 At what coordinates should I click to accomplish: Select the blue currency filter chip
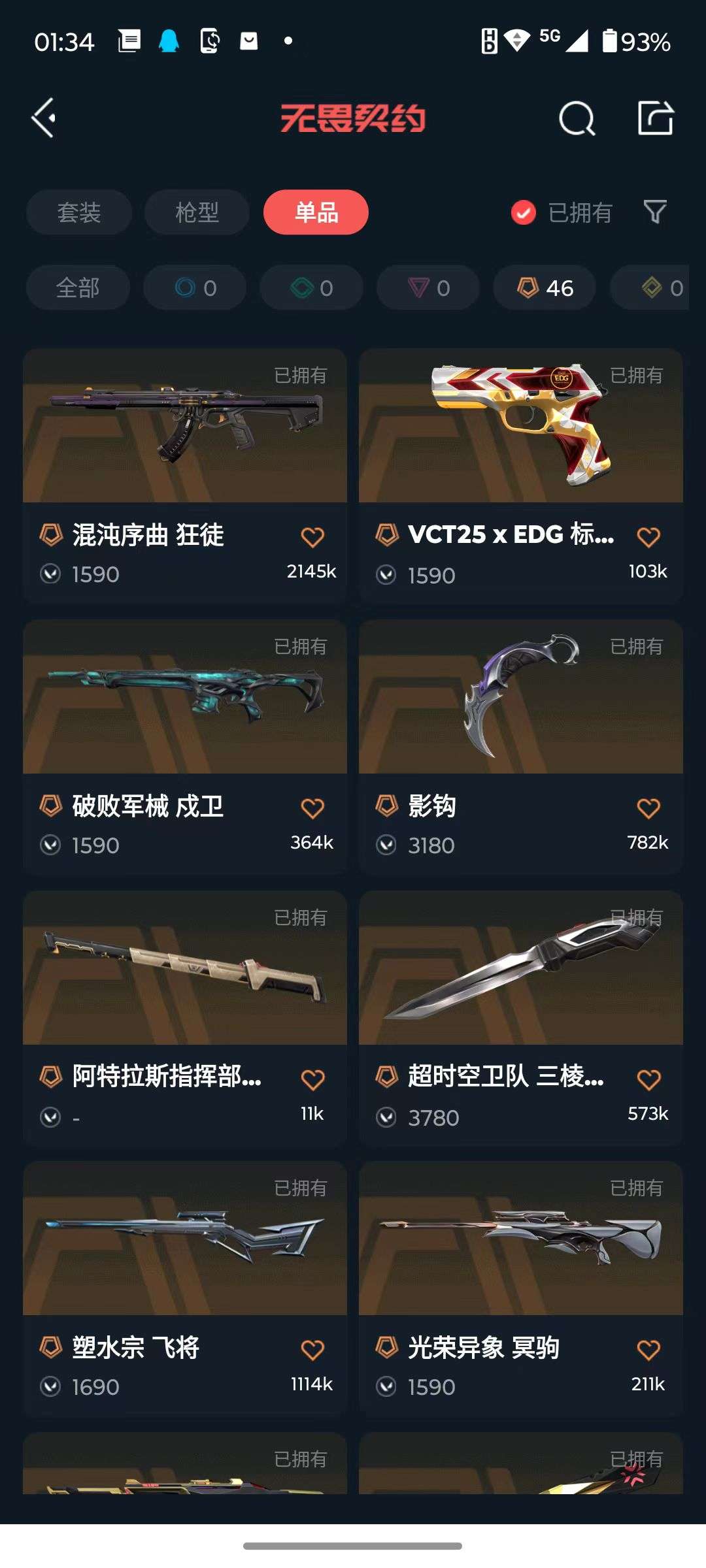[x=194, y=287]
